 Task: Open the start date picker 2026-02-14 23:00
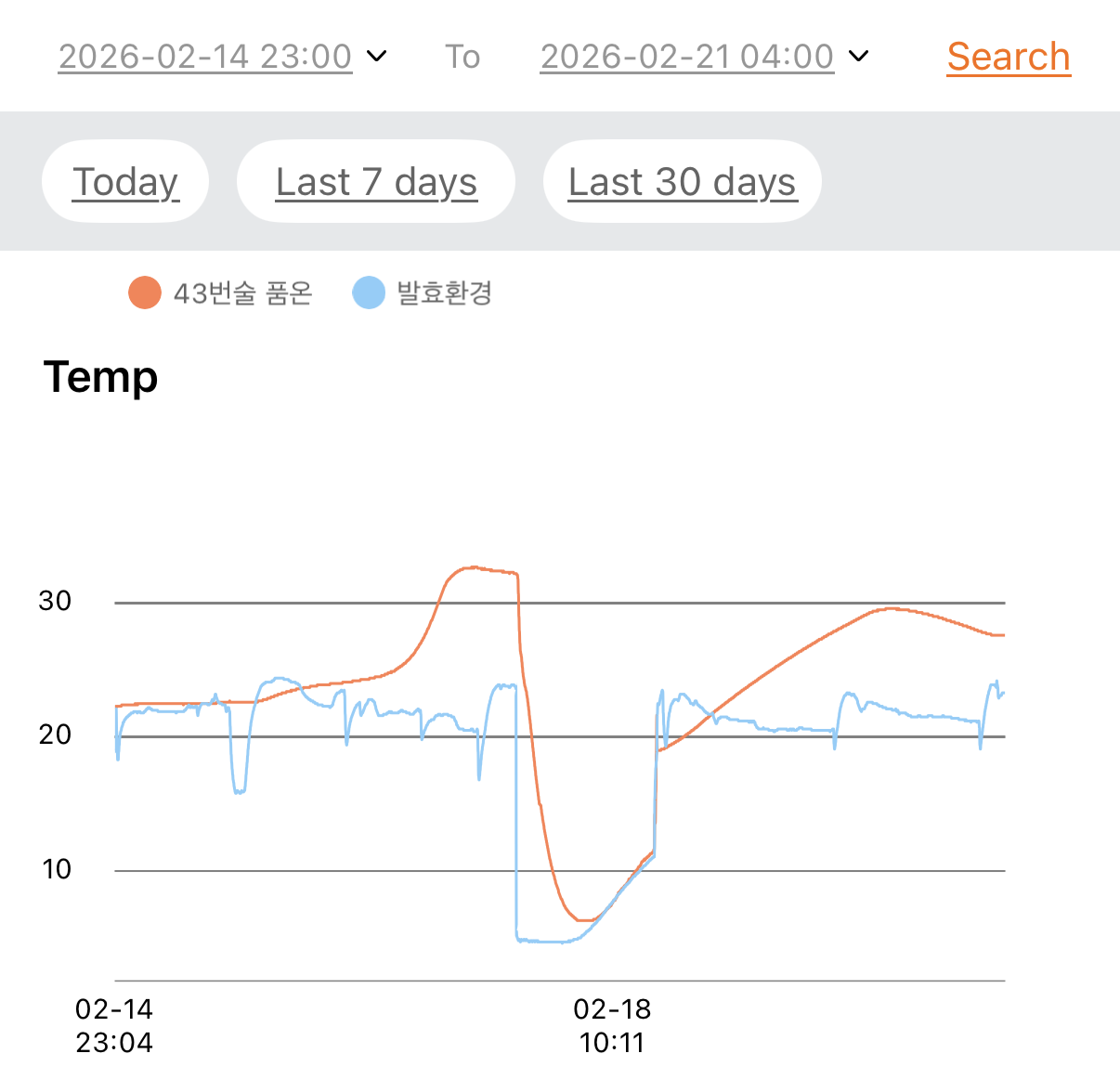(222, 57)
